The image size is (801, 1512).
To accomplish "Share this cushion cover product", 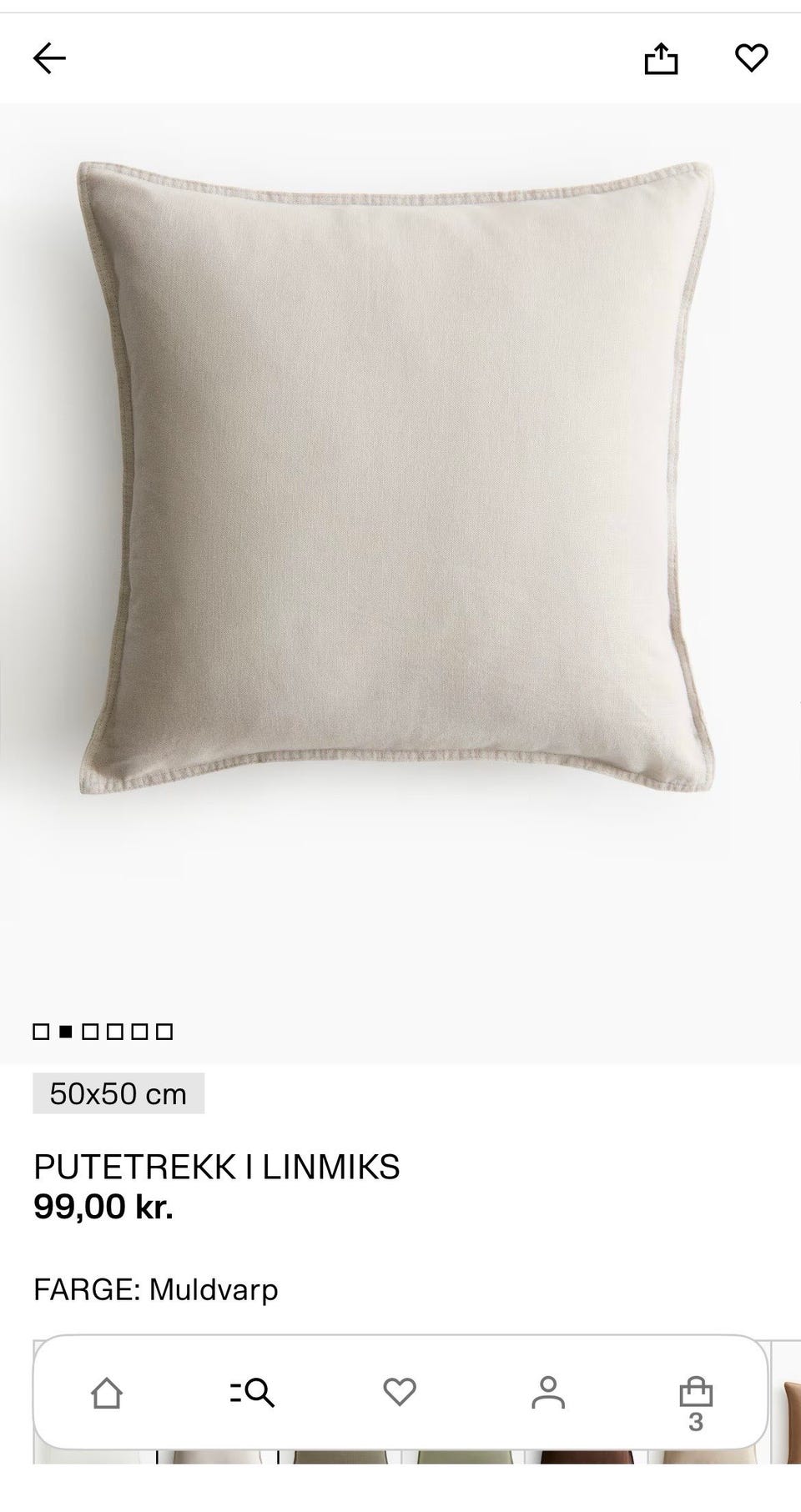I will pos(661,58).
